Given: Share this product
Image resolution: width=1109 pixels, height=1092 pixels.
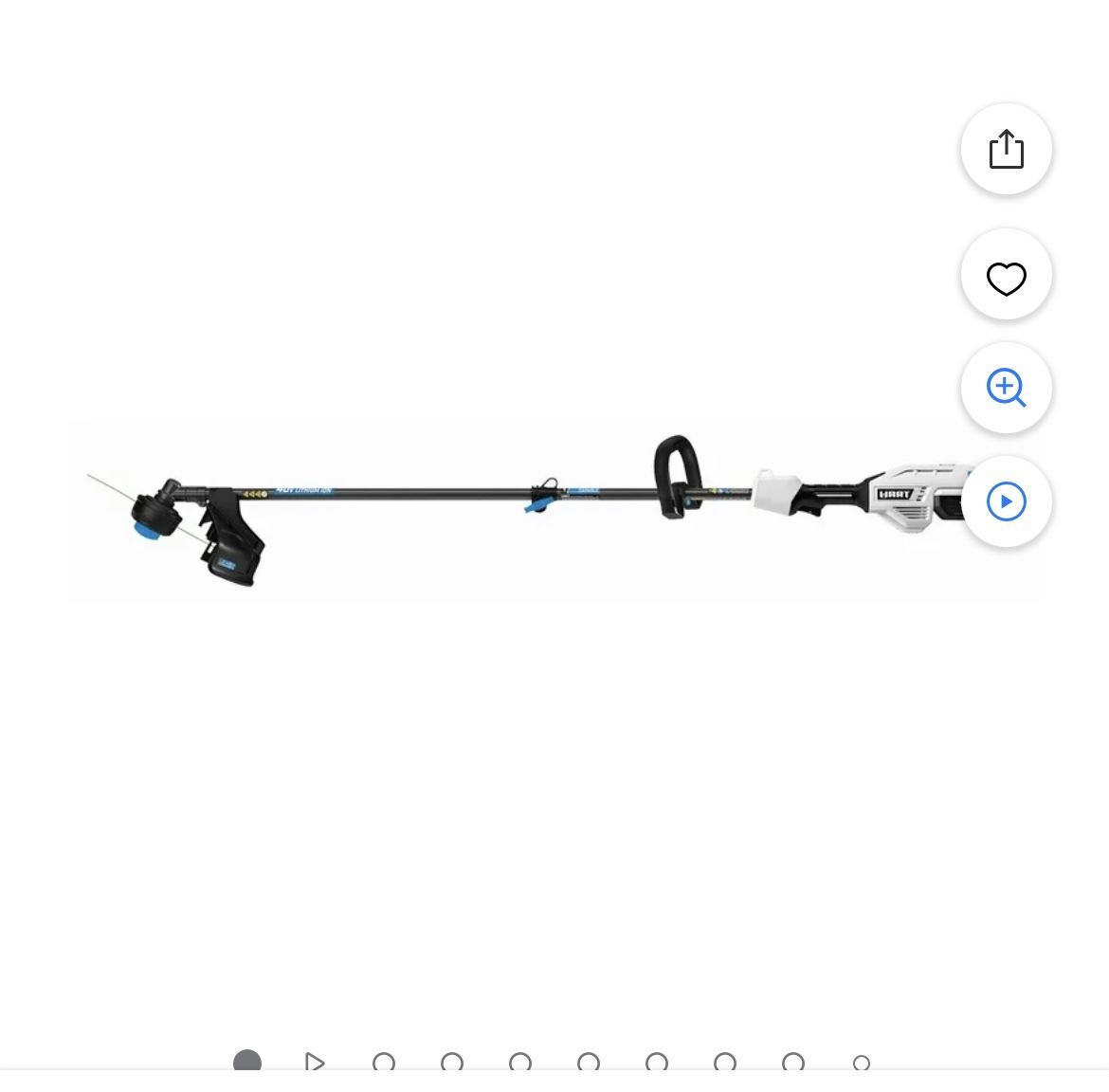Looking at the screenshot, I should tap(1006, 150).
